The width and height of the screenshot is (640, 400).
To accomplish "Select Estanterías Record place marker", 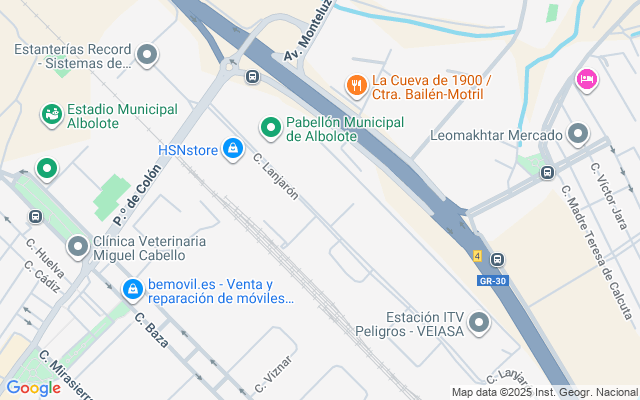I will pyautogui.click(x=148, y=55).
